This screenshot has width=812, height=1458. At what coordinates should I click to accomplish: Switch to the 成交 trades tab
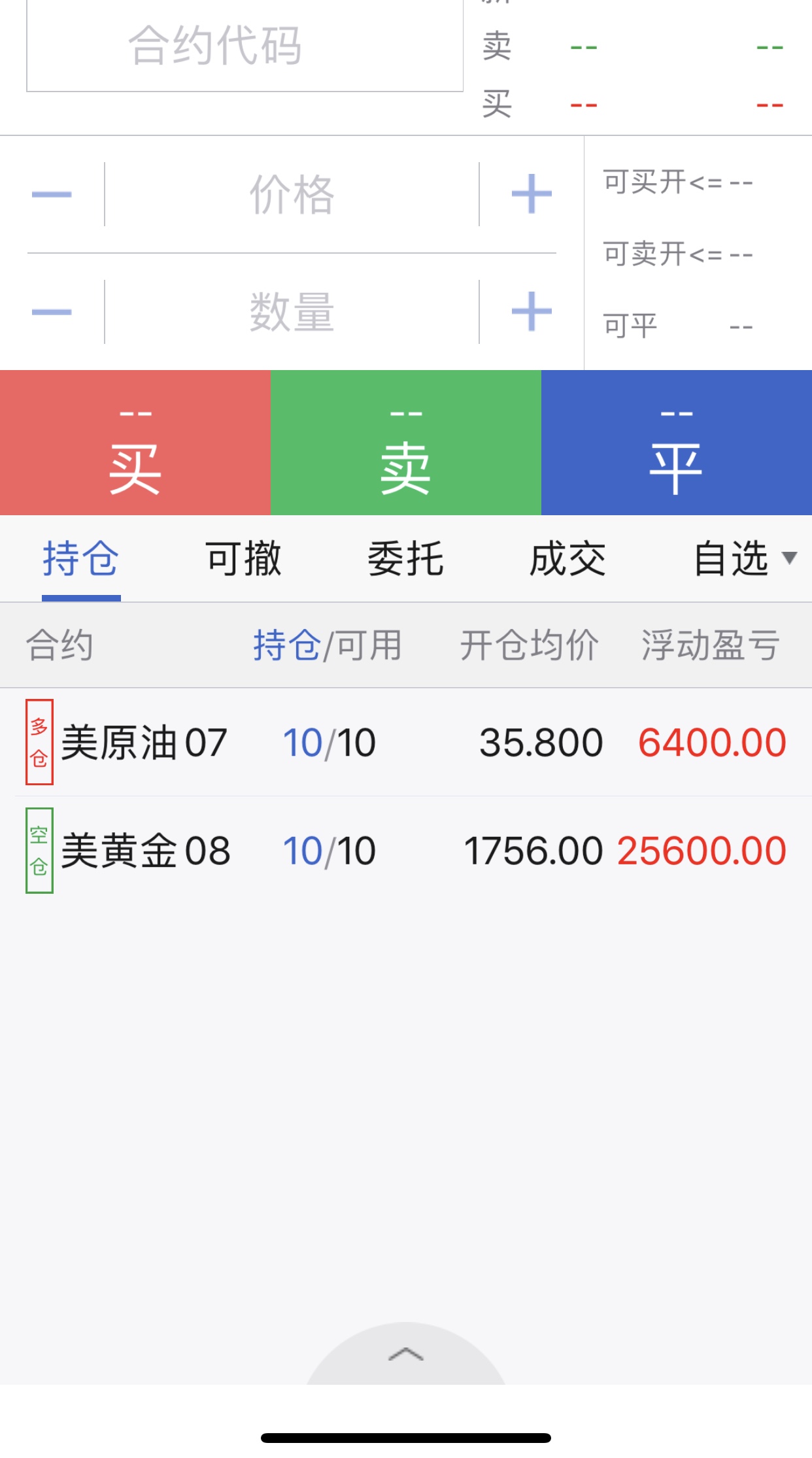[x=568, y=559]
